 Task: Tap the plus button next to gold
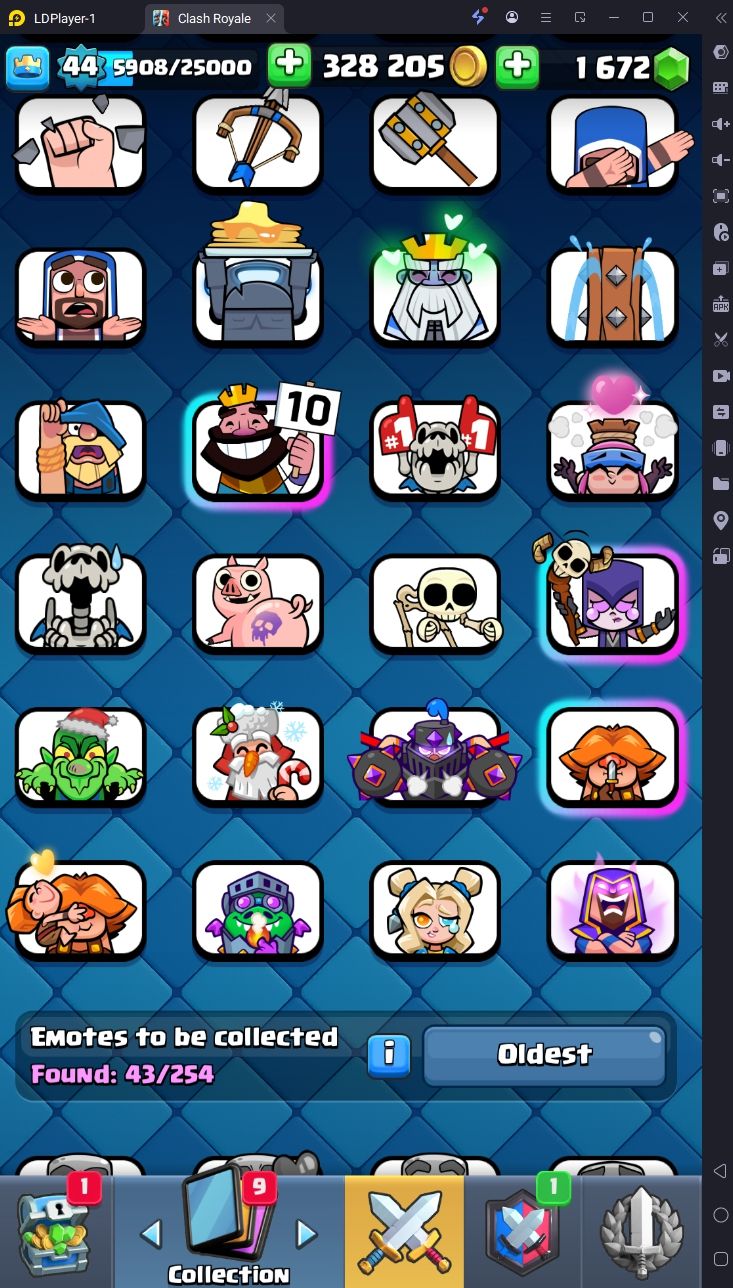[289, 66]
